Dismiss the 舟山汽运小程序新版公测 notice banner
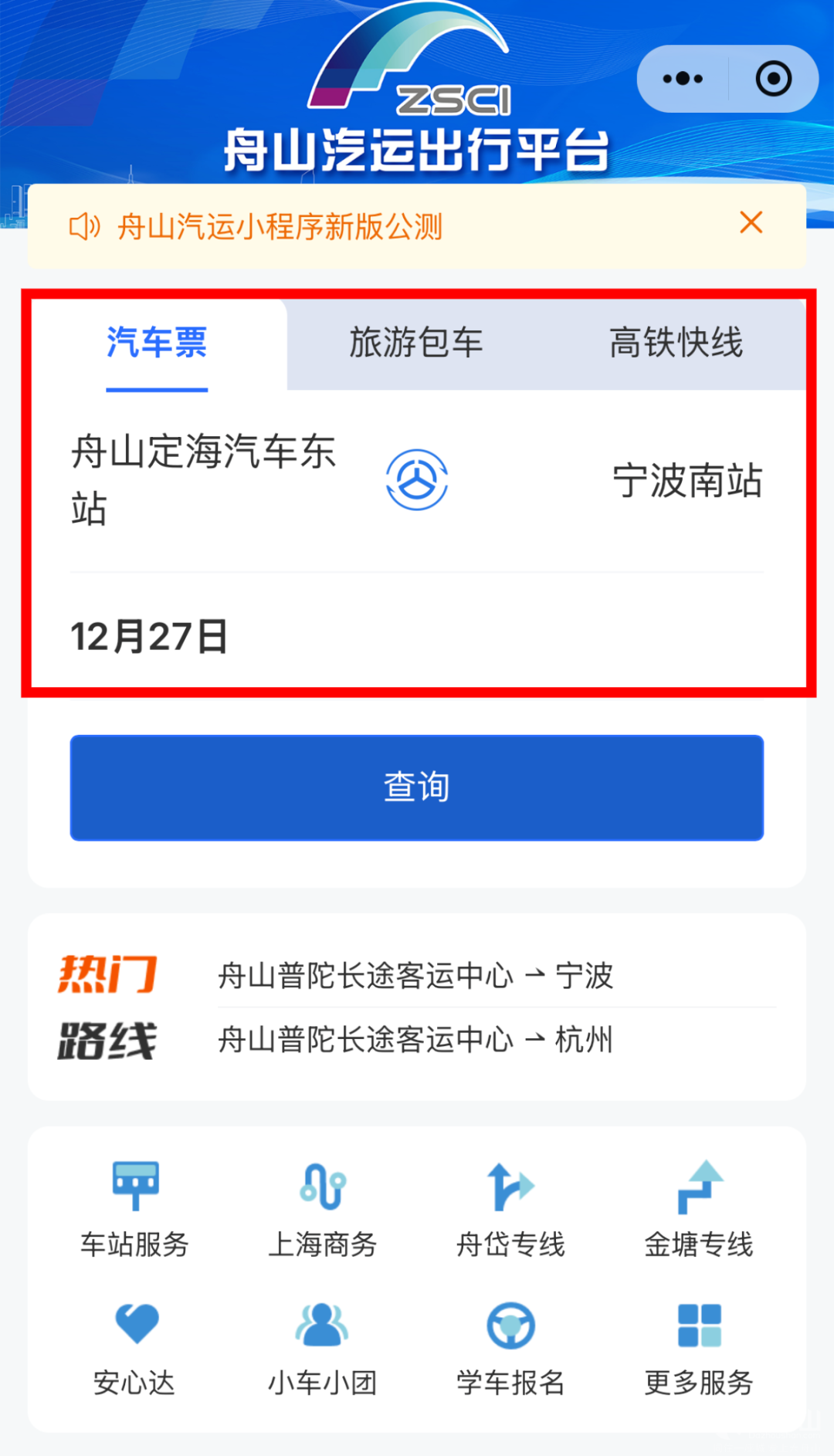The image size is (834, 1456). pos(751,222)
